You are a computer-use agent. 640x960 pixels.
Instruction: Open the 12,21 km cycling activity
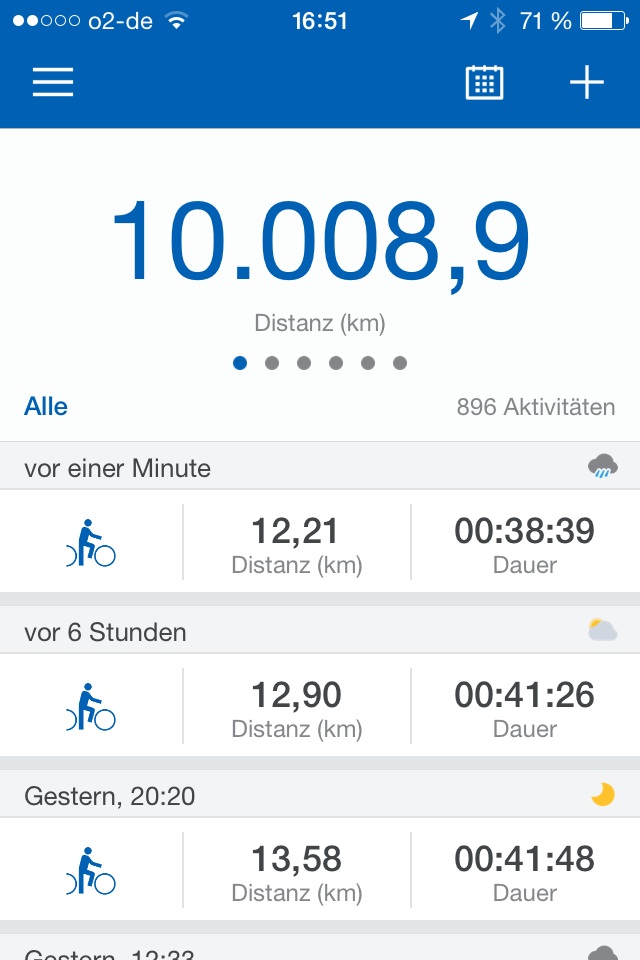click(320, 541)
